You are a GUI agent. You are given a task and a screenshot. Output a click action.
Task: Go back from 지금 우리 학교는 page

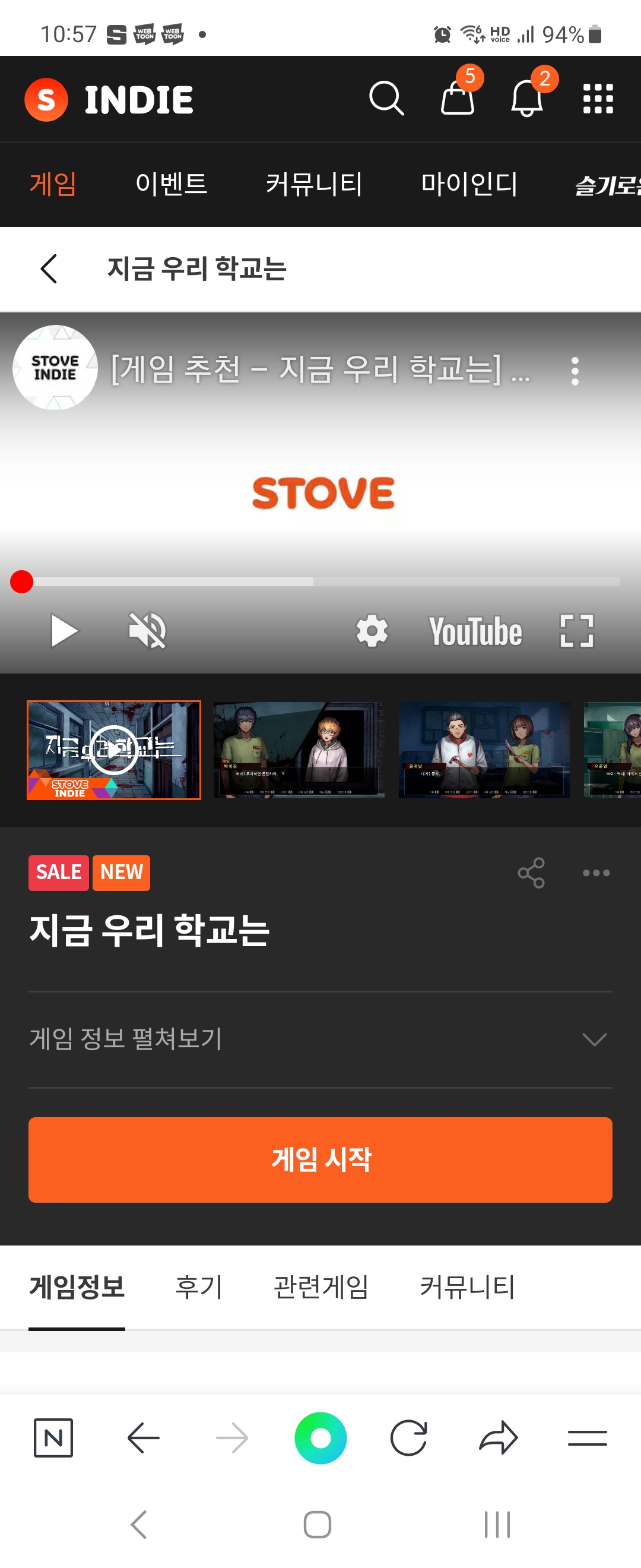[49, 269]
